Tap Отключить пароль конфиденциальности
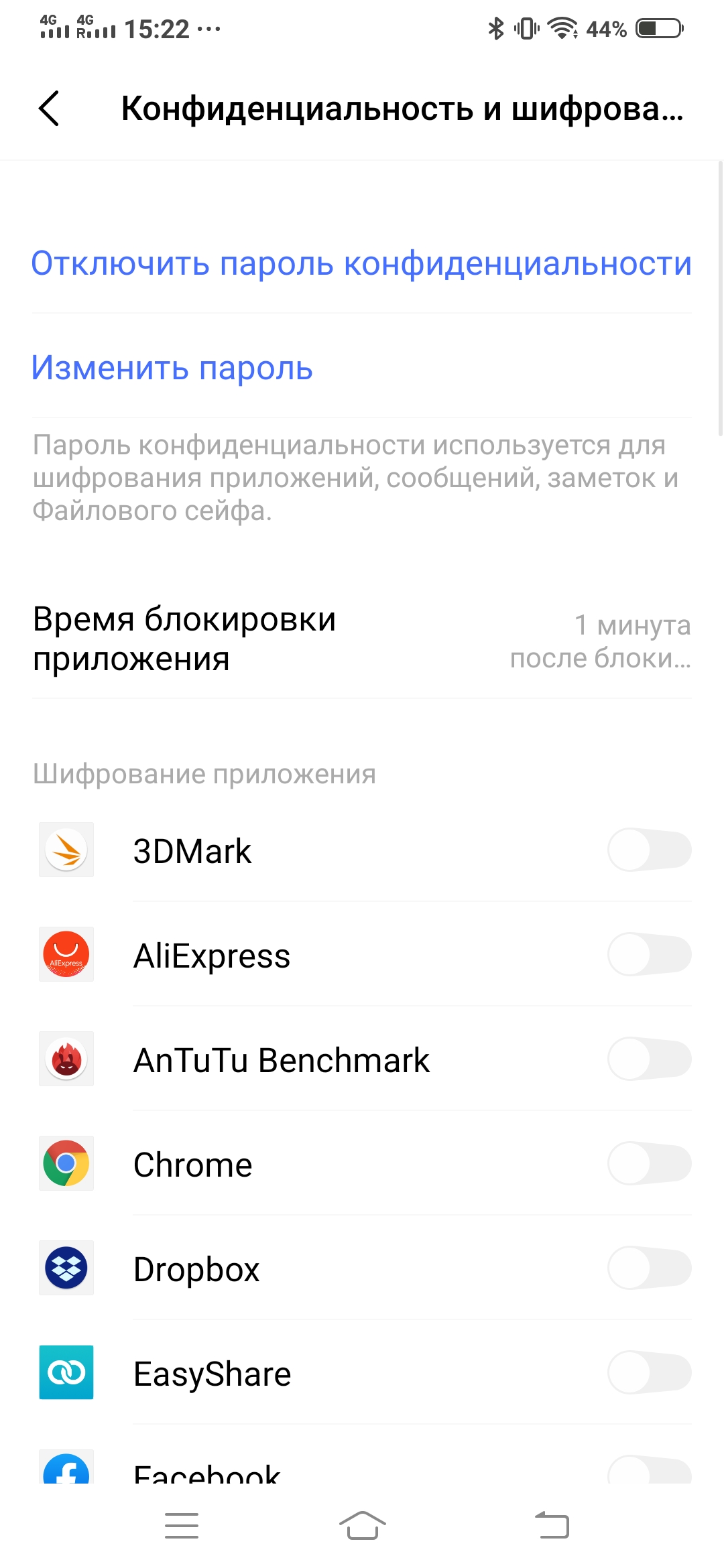The width and height of the screenshot is (724, 1568). [x=361, y=263]
